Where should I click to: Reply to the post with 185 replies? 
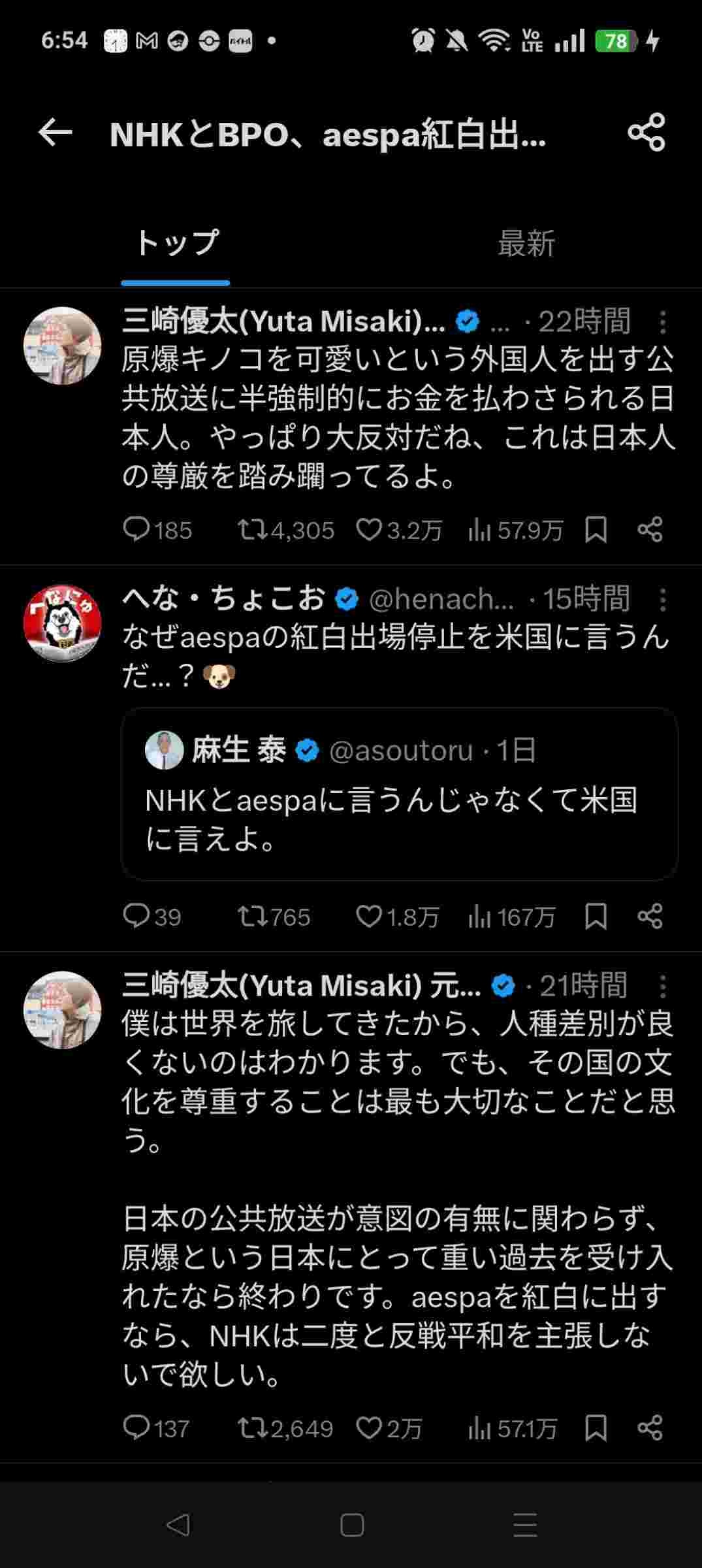[x=136, y=529]
